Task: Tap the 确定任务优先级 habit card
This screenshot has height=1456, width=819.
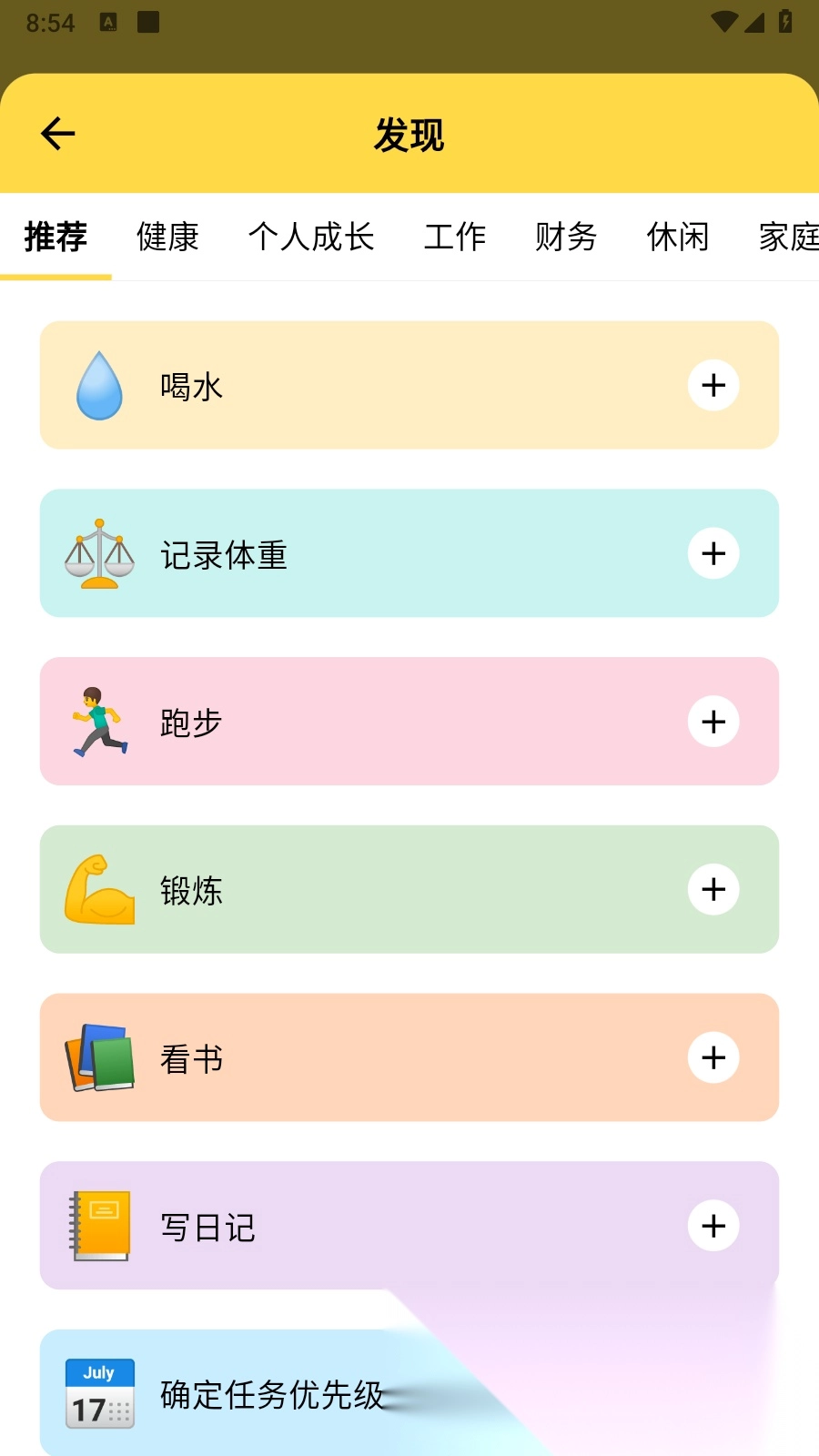Action: click(409, 1395)
